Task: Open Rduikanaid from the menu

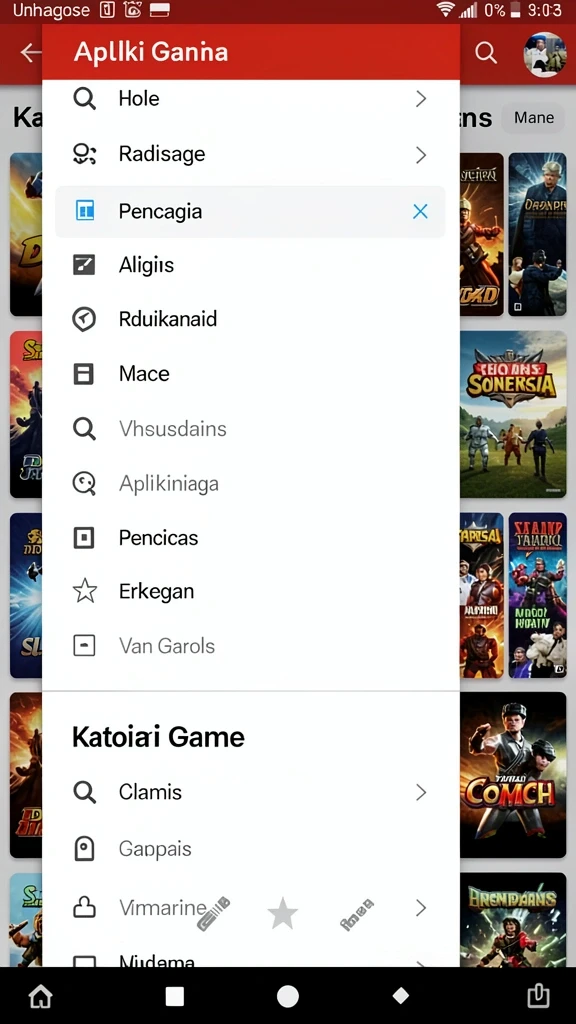Action: click(x=251, y=319)
